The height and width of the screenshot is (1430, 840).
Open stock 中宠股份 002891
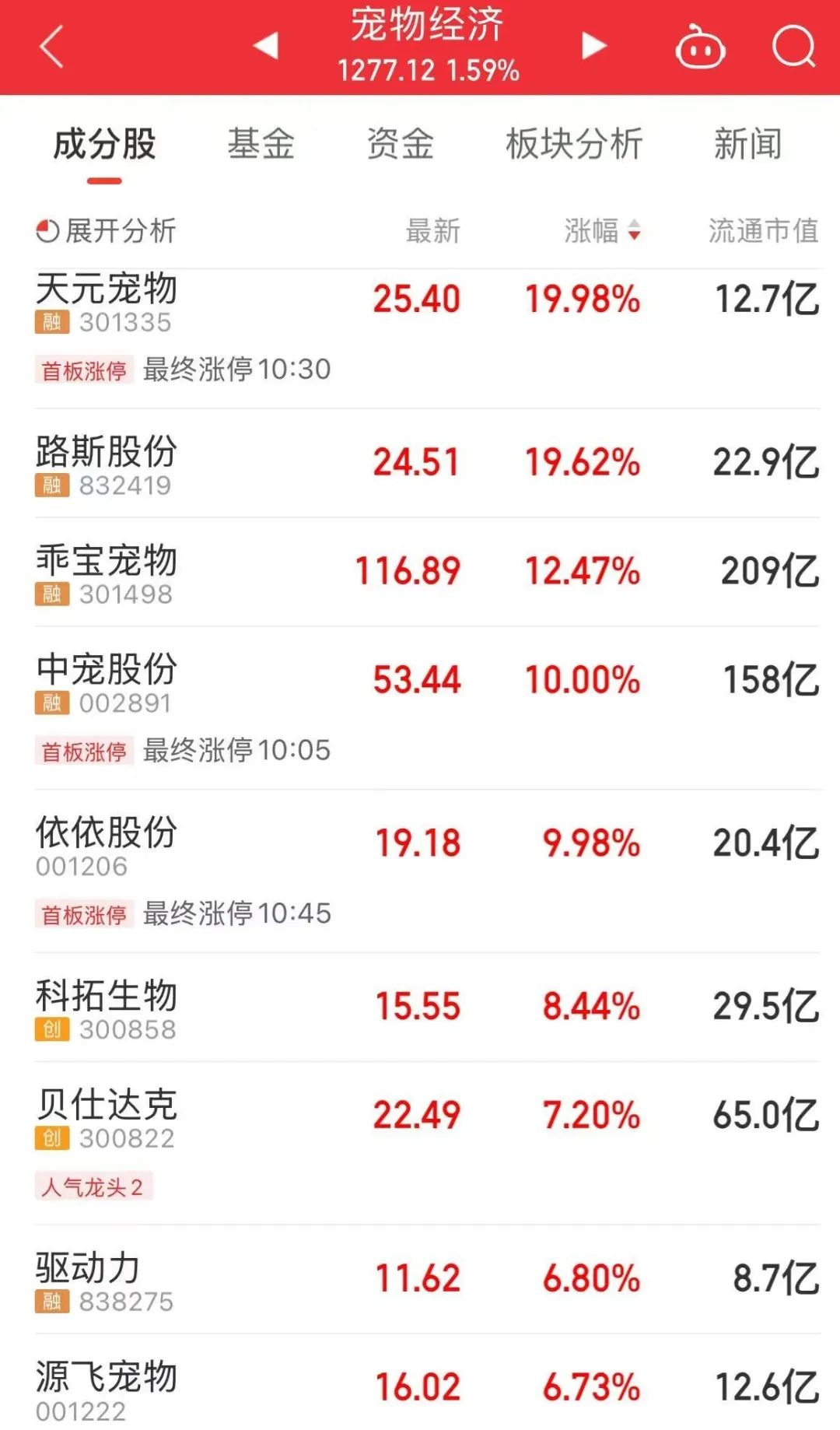coord(427,708)
